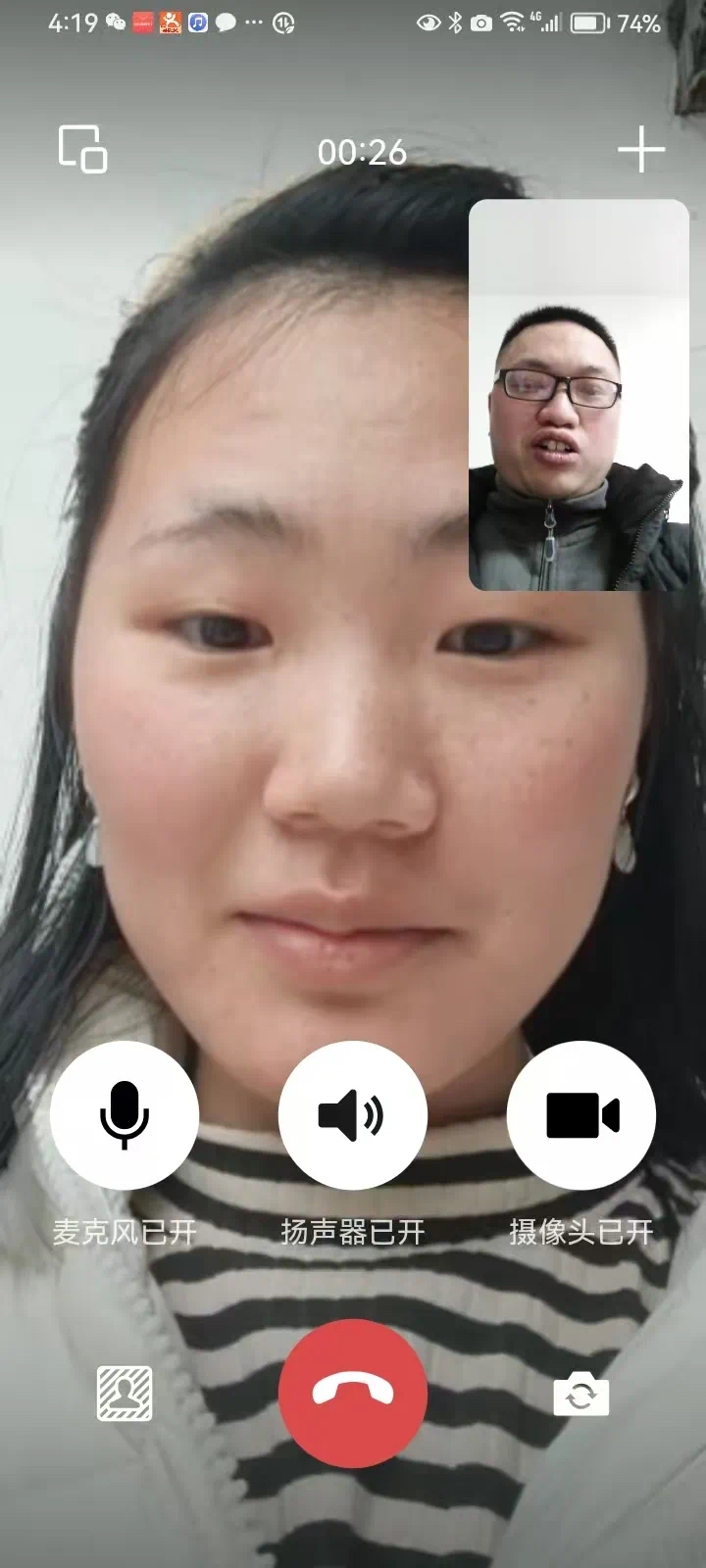Disable the camera (摄像头已开)
The image size is (706, 1568).
[580, 1115]
